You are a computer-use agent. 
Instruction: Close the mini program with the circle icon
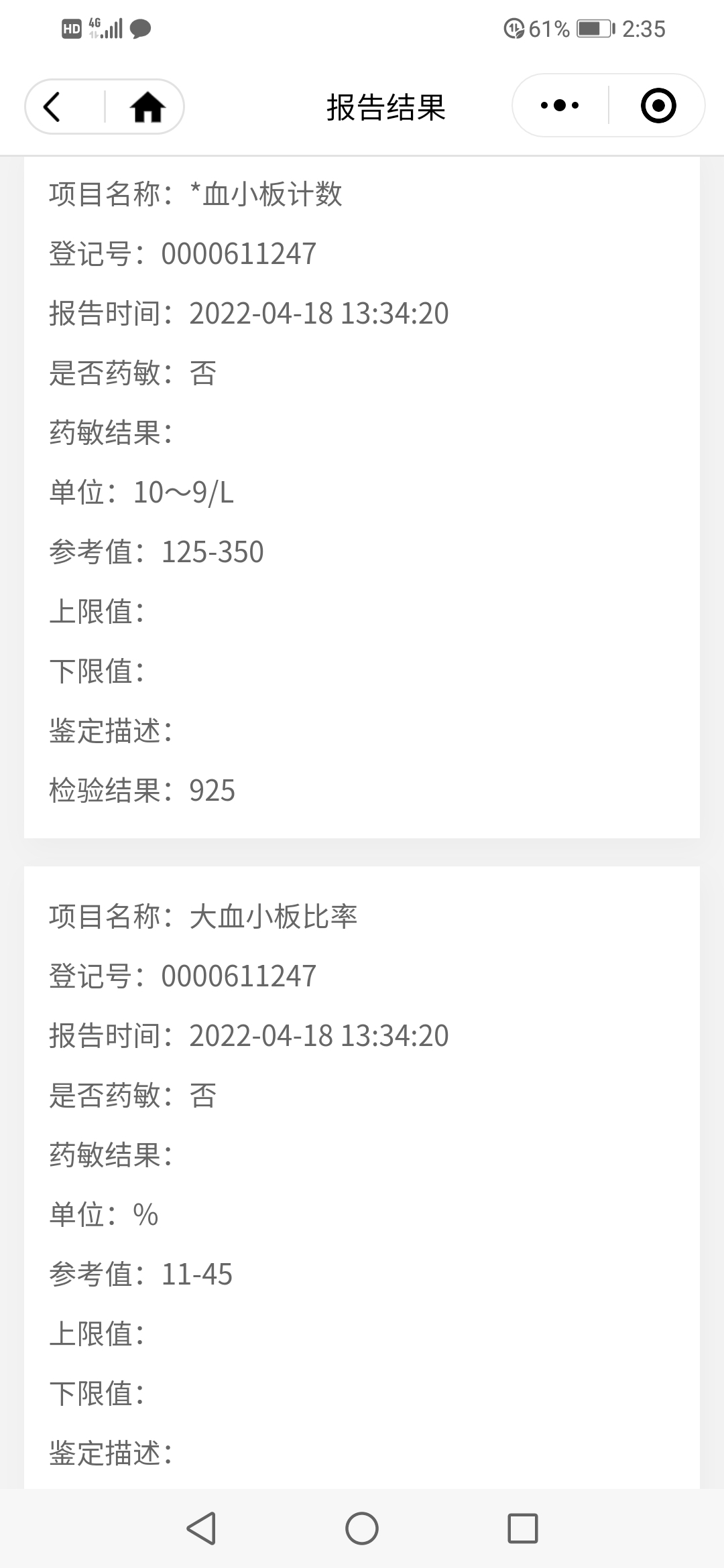[x=658, y=106]
